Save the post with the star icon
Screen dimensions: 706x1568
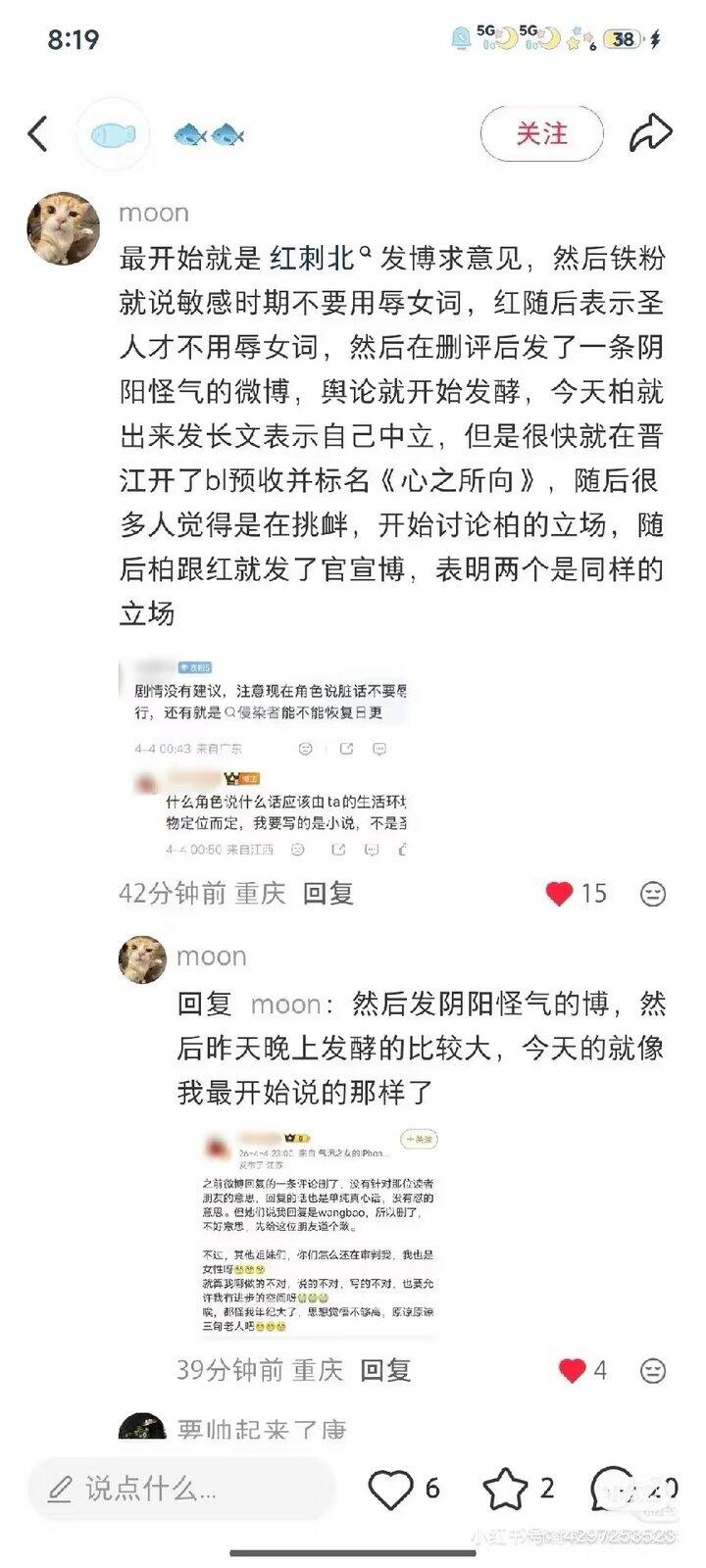[x=505, y=1490]
